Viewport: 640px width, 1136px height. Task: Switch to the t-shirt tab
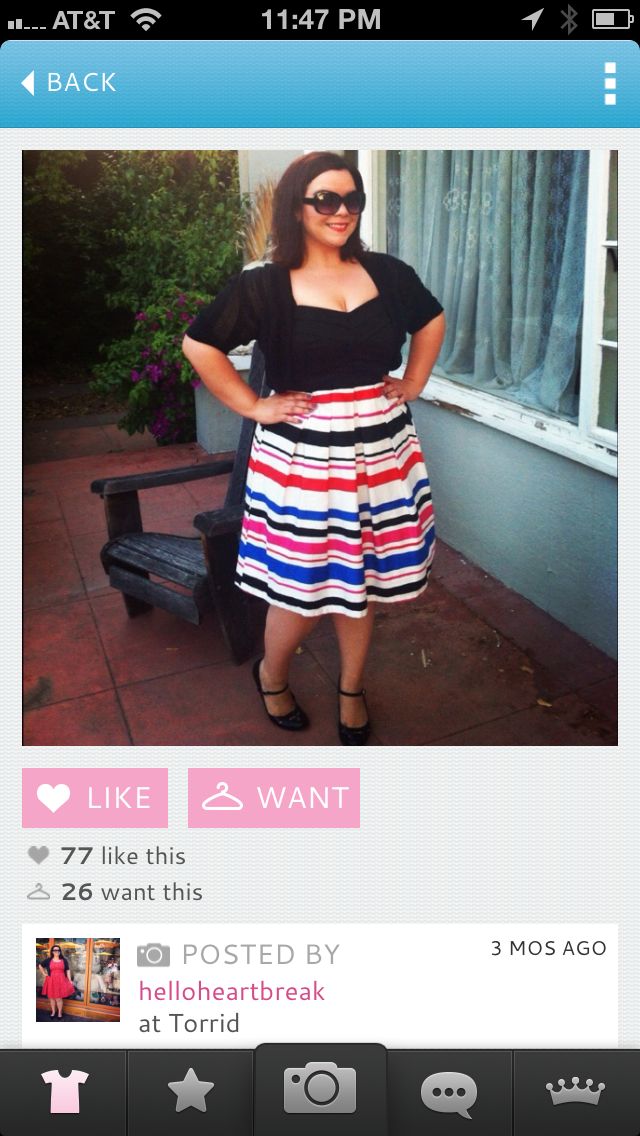pos(64,1091)
